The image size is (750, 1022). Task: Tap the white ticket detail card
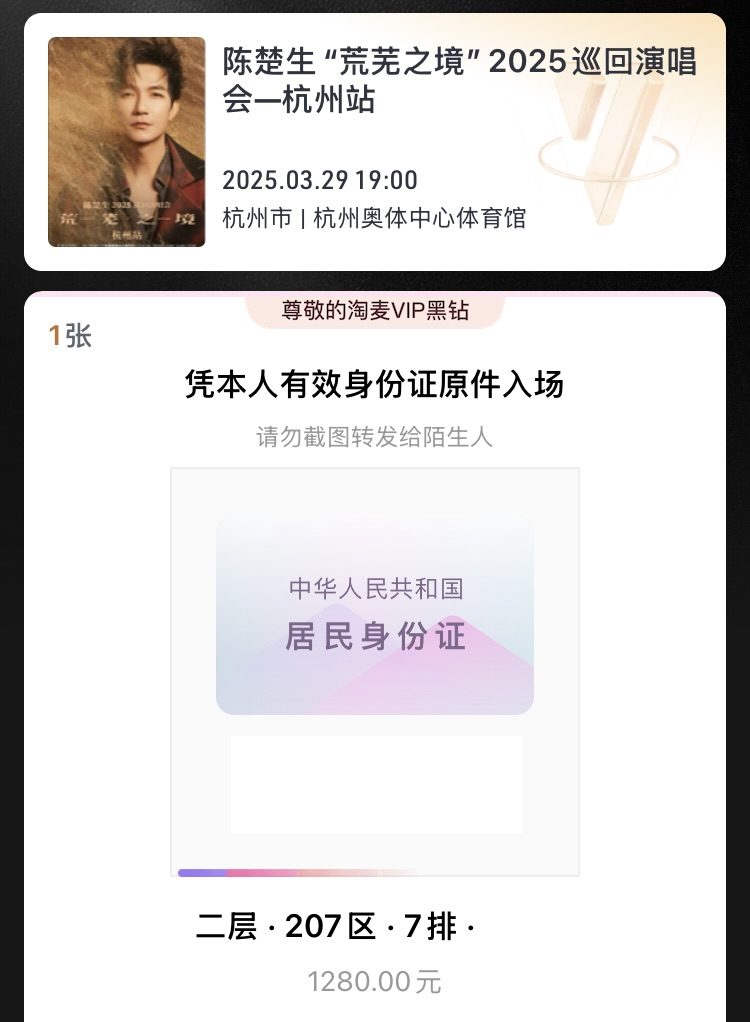375,650
